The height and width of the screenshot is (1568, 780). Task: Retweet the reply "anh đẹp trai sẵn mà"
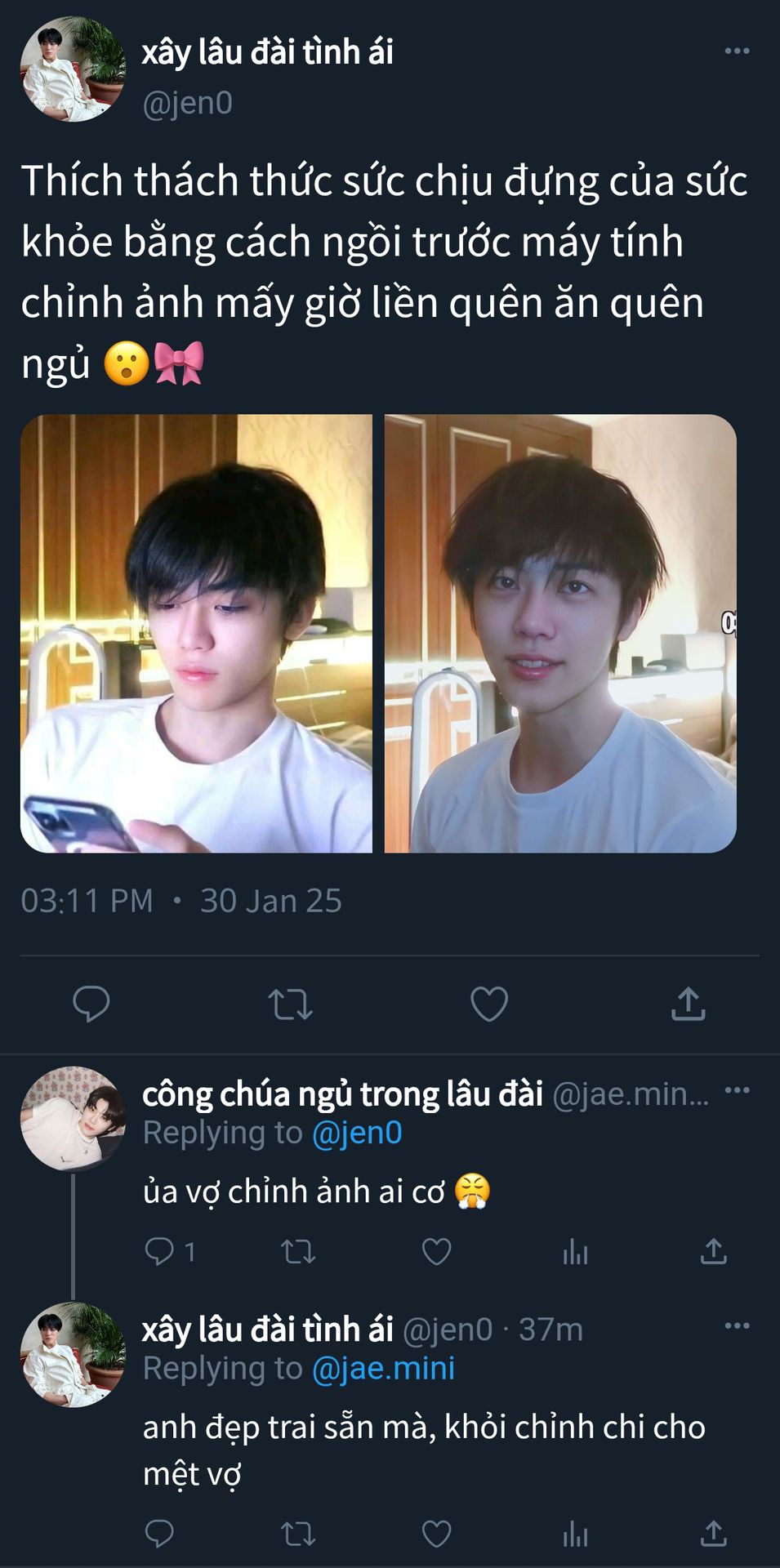(x=298, y=1535)
